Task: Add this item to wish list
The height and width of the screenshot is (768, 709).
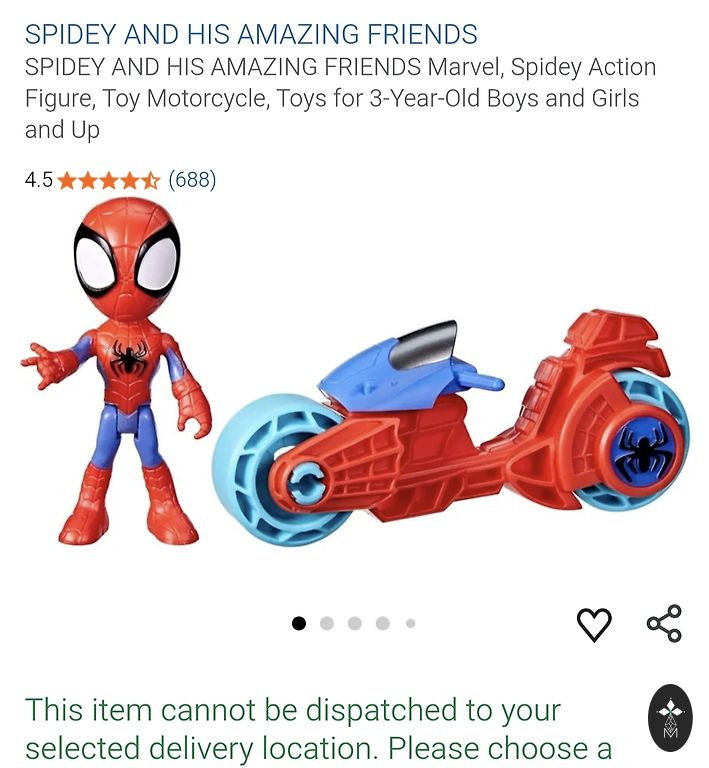Action: click(x=594, y=624)
